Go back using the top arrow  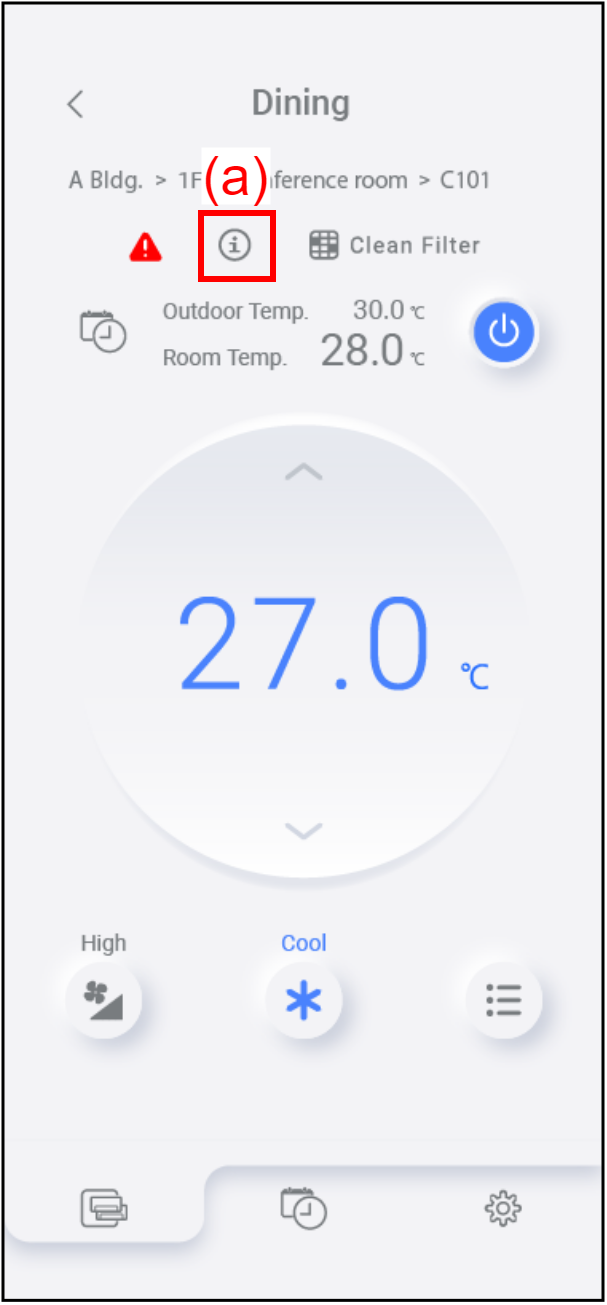point(75,104)
